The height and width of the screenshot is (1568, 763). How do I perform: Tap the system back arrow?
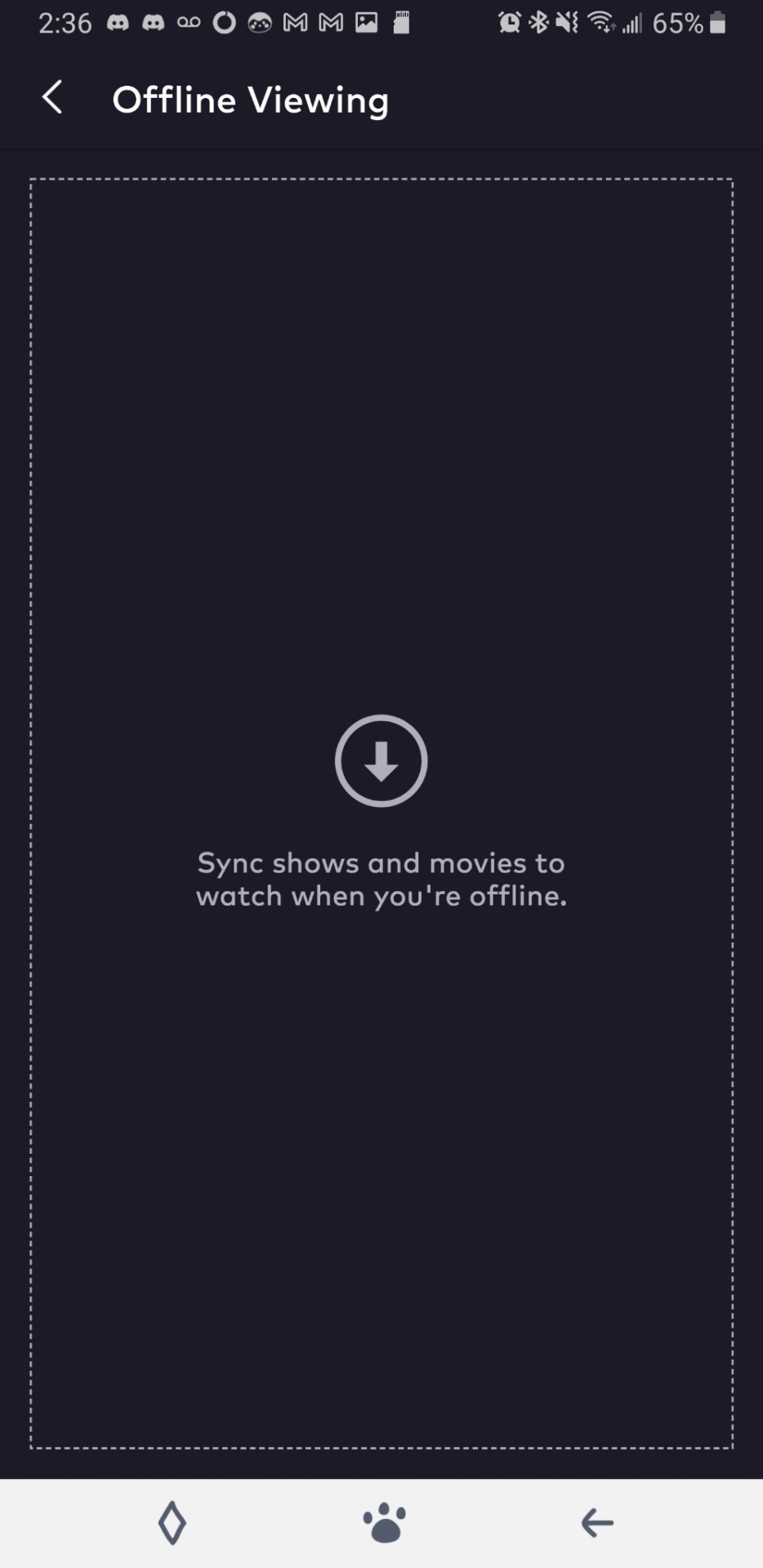(x=597, y=1523)
